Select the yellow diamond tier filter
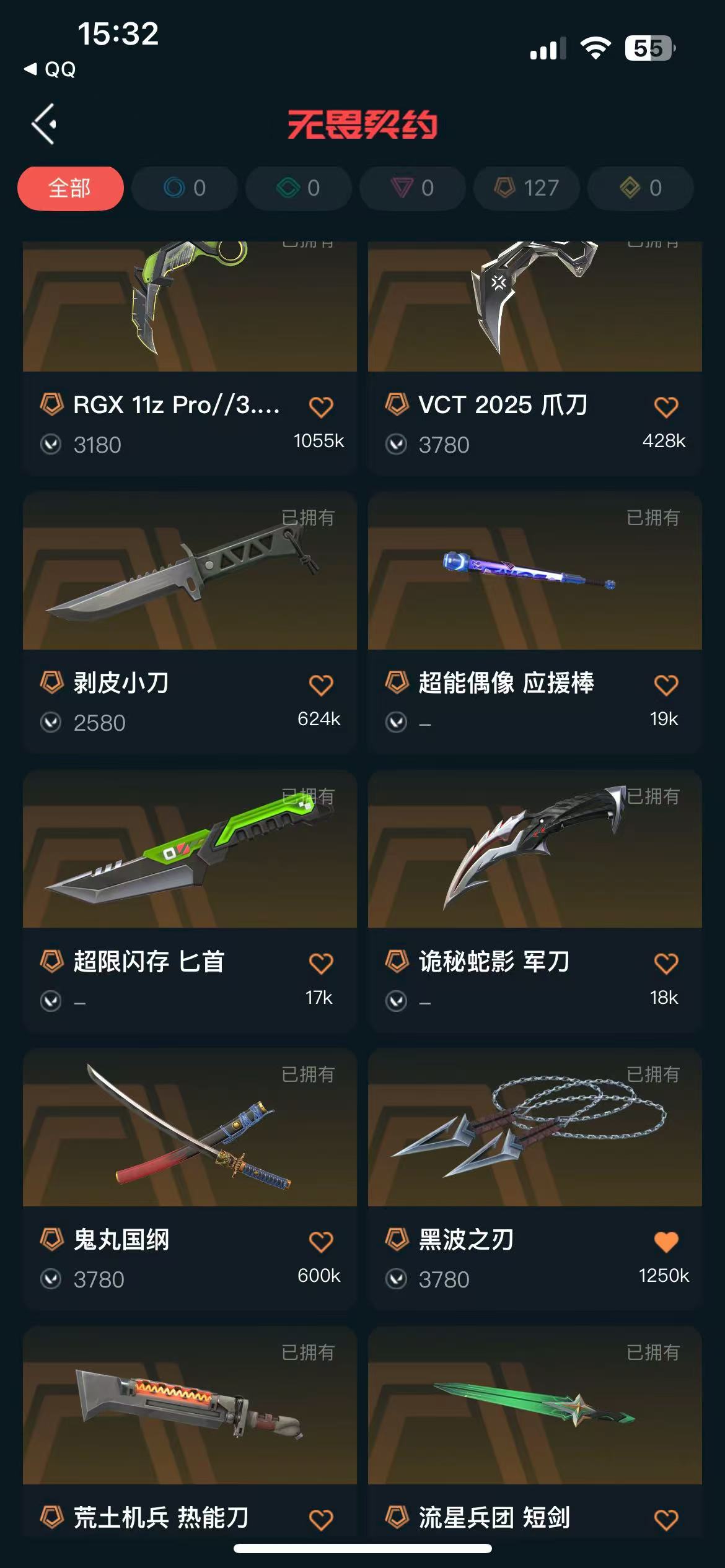 click(x=641, y=188)
